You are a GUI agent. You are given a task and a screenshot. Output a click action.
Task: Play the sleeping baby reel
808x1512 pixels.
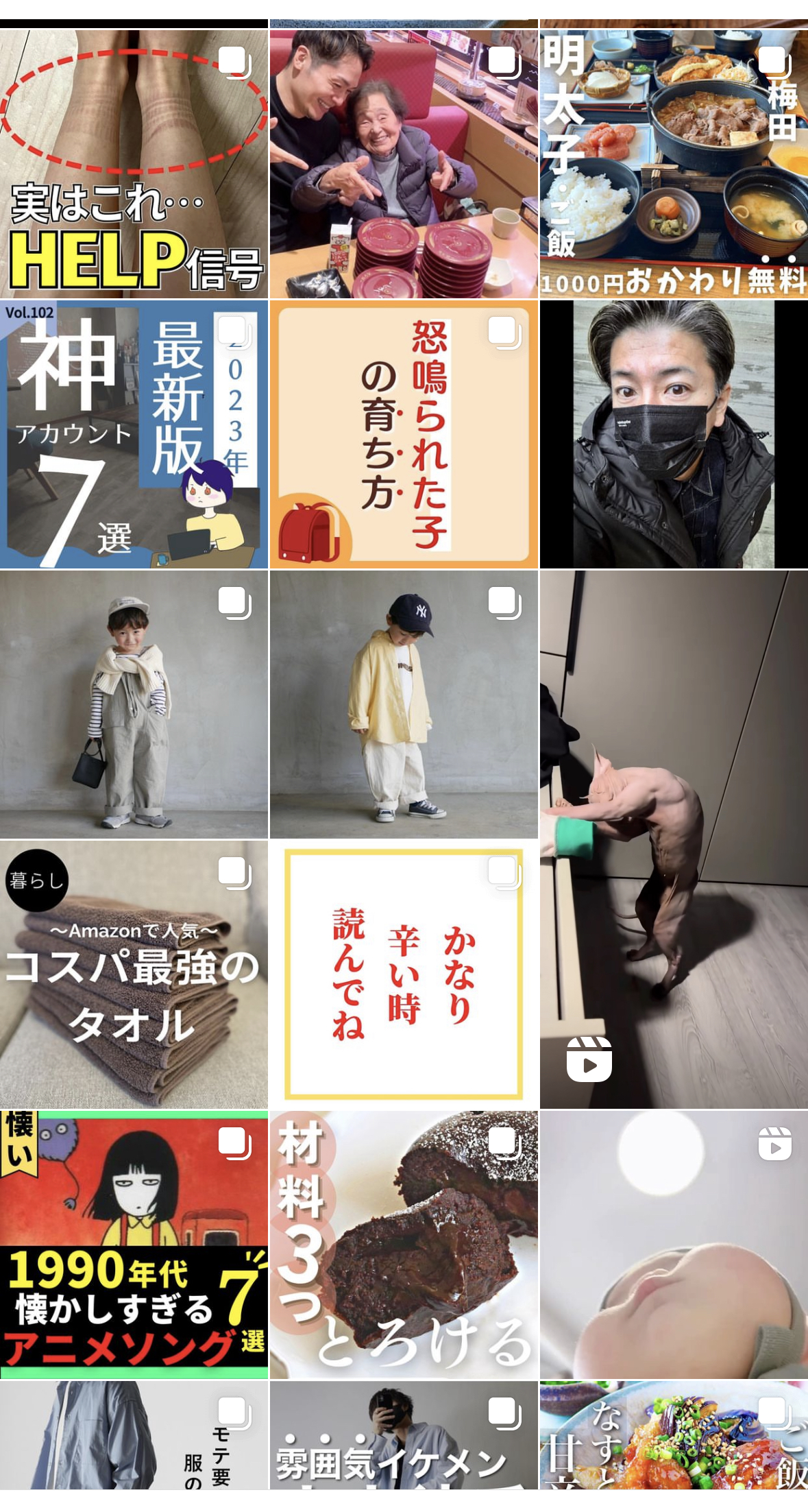(674, 1245)
